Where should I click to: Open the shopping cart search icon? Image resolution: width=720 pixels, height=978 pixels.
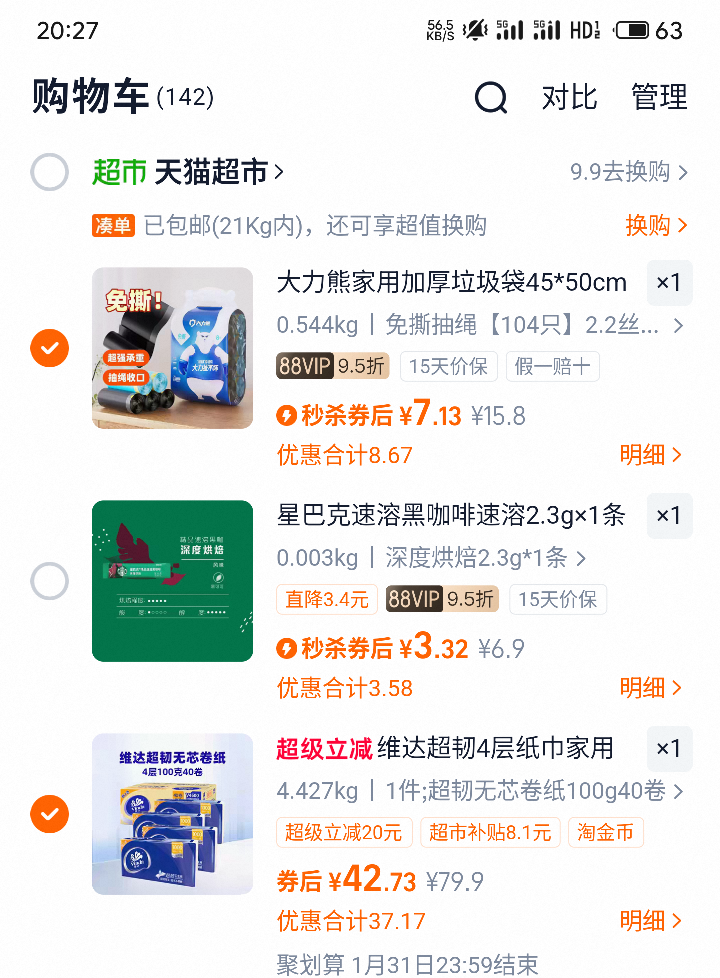point(490,98)
